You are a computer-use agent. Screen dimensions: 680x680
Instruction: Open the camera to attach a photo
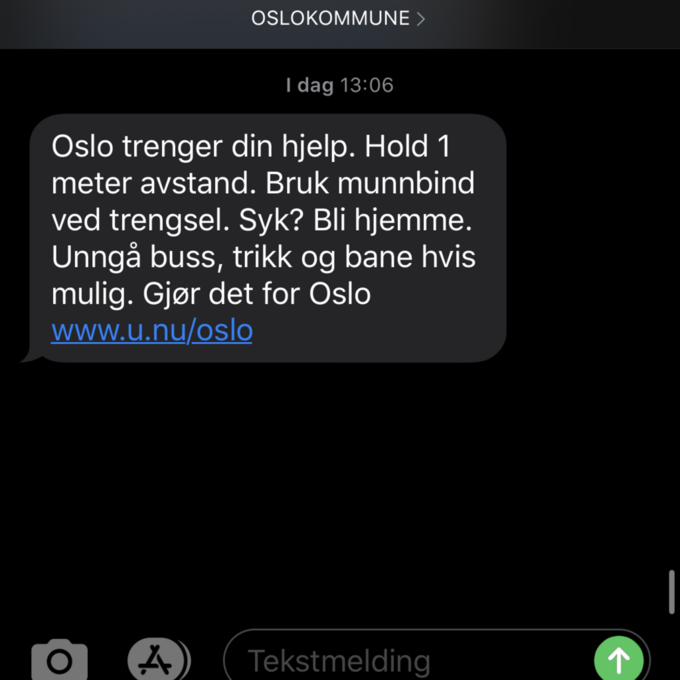[x=59, y=660]
